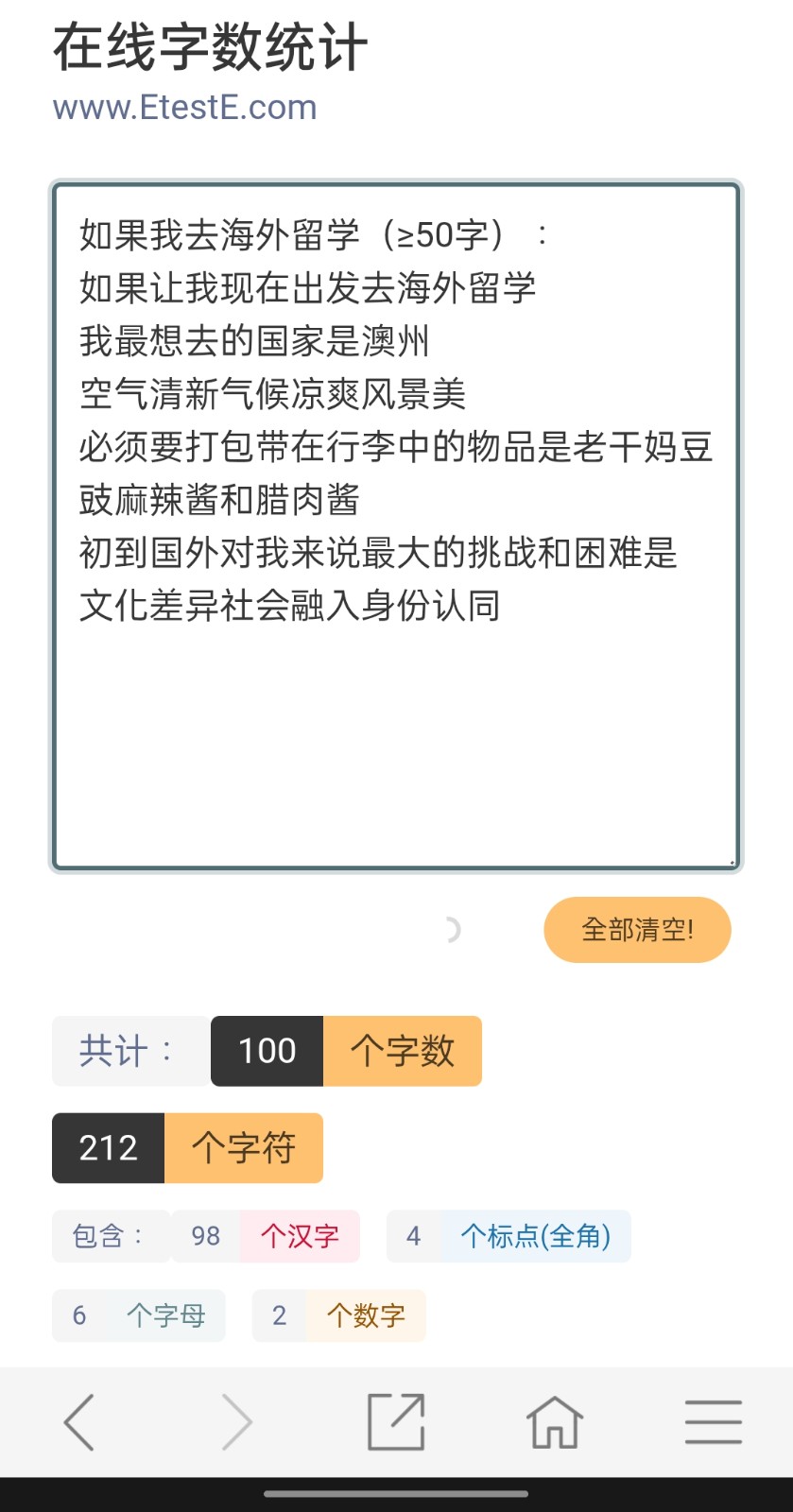
Task: Tap the text area containing the essay
Action: [396, 526]
